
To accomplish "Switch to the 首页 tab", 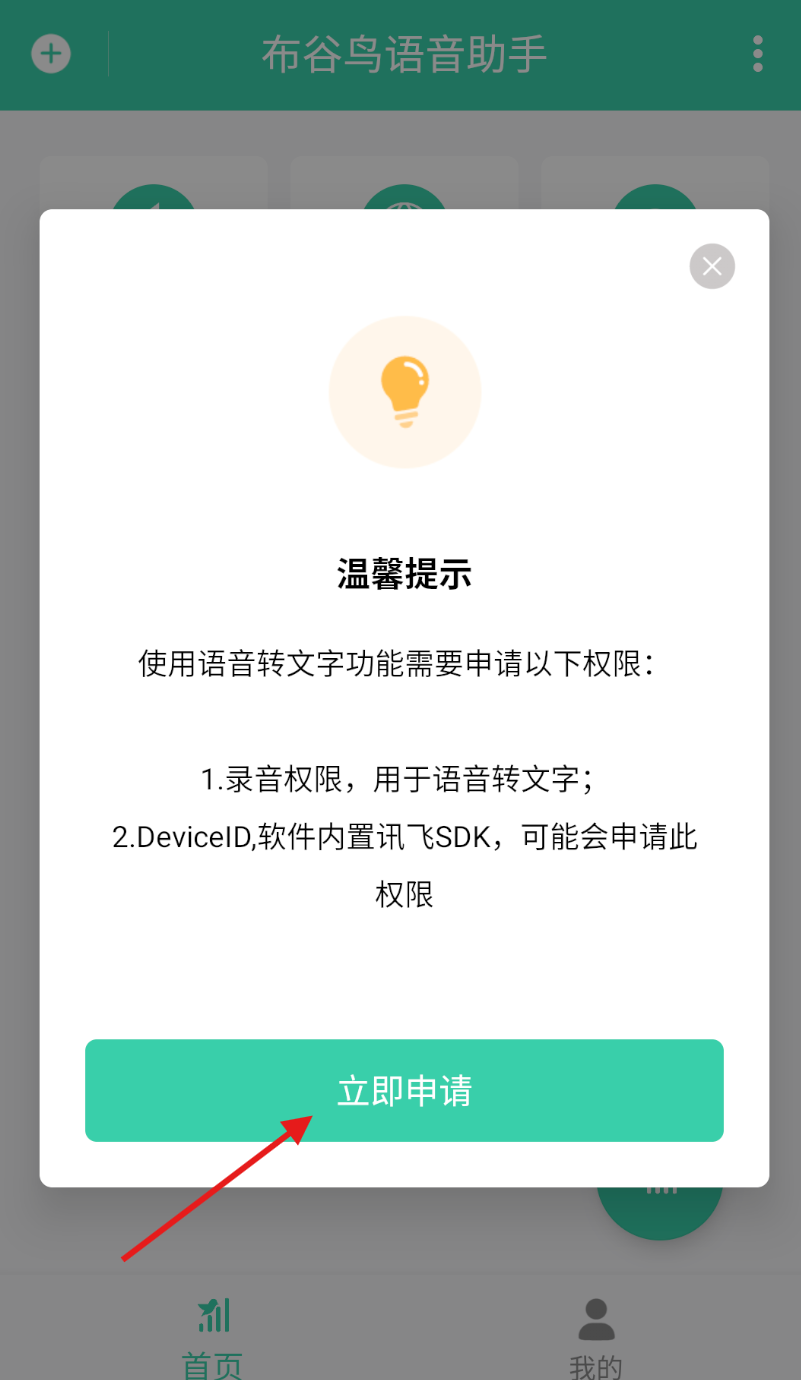I will [212, 1335].
